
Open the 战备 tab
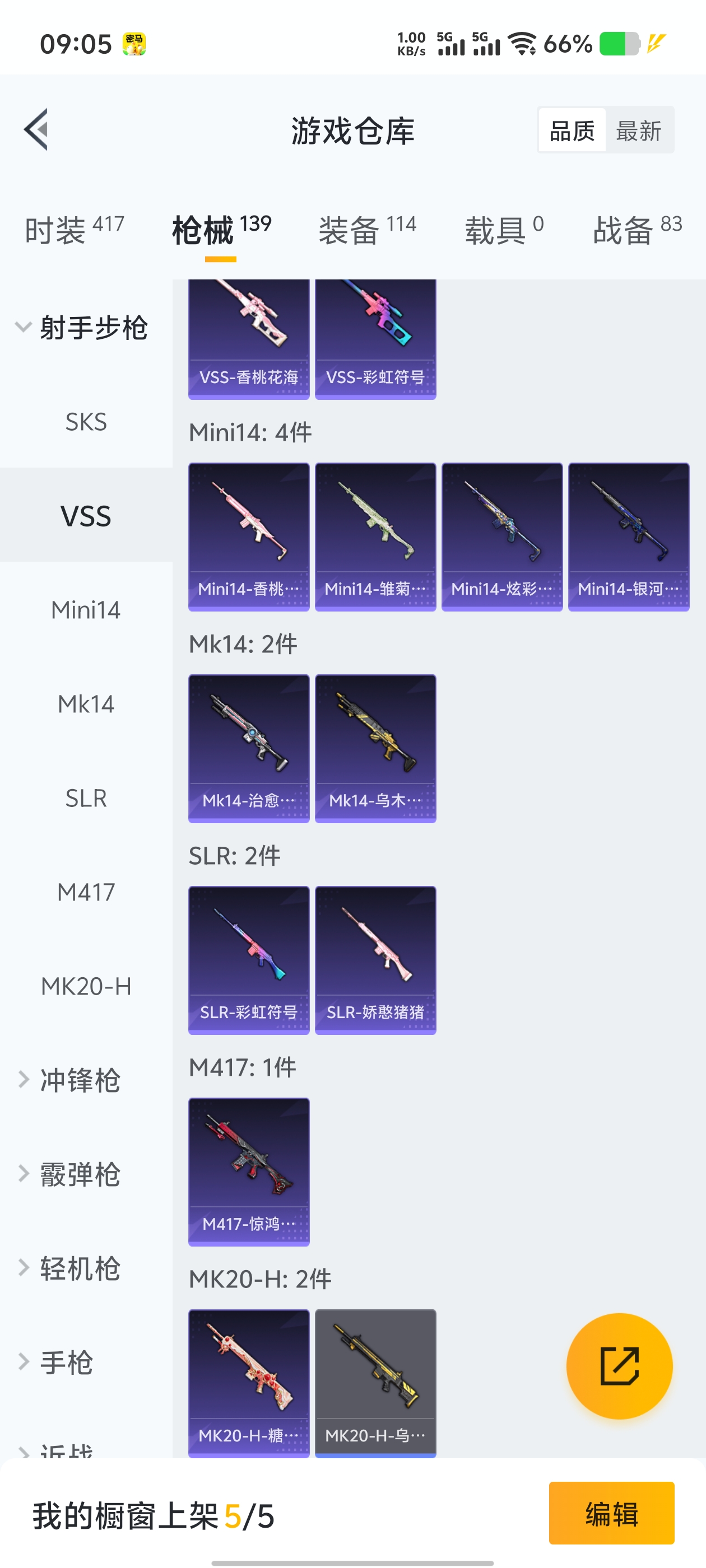pos(637,230)
